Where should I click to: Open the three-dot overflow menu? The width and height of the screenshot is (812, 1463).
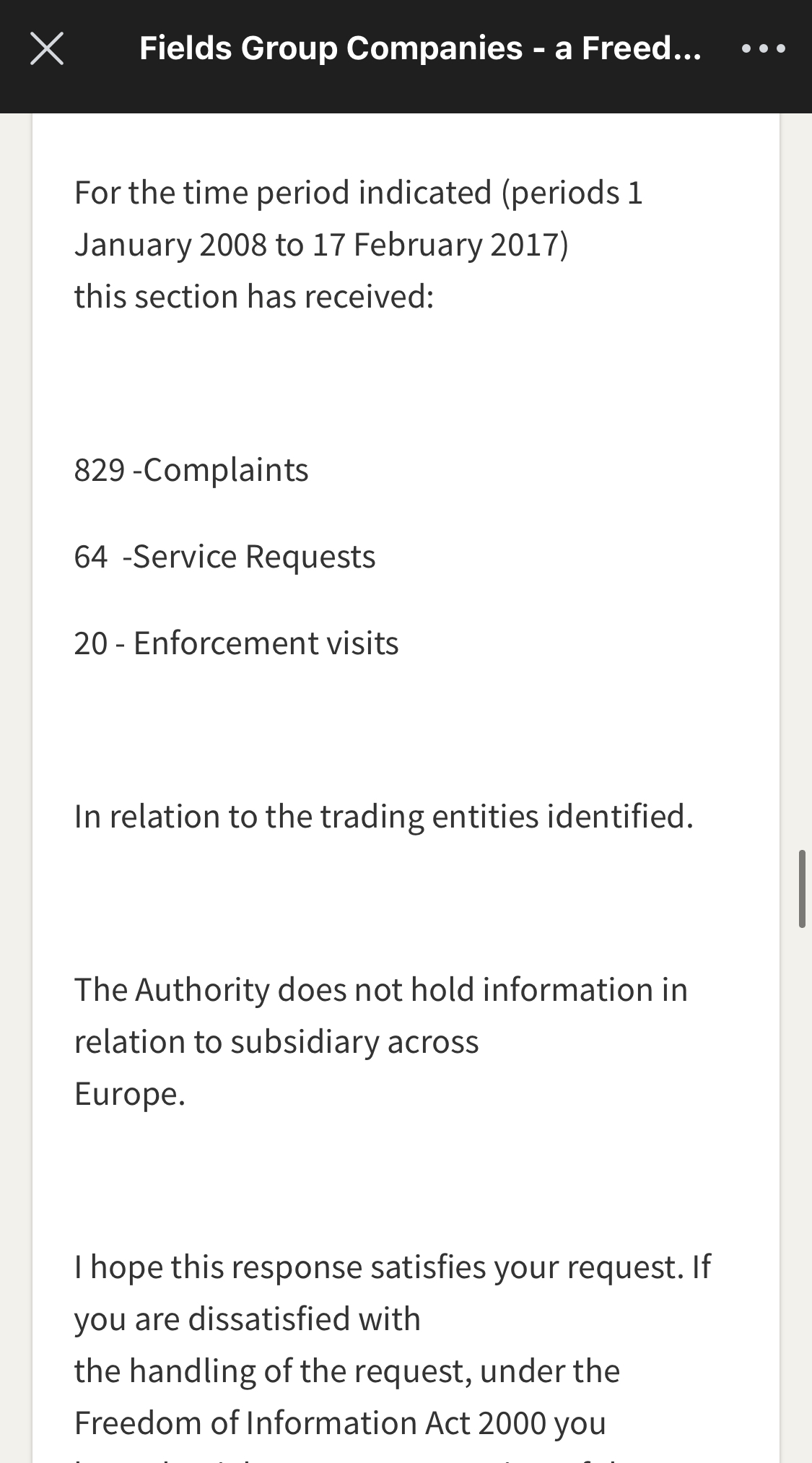click(x=764, y=49)
